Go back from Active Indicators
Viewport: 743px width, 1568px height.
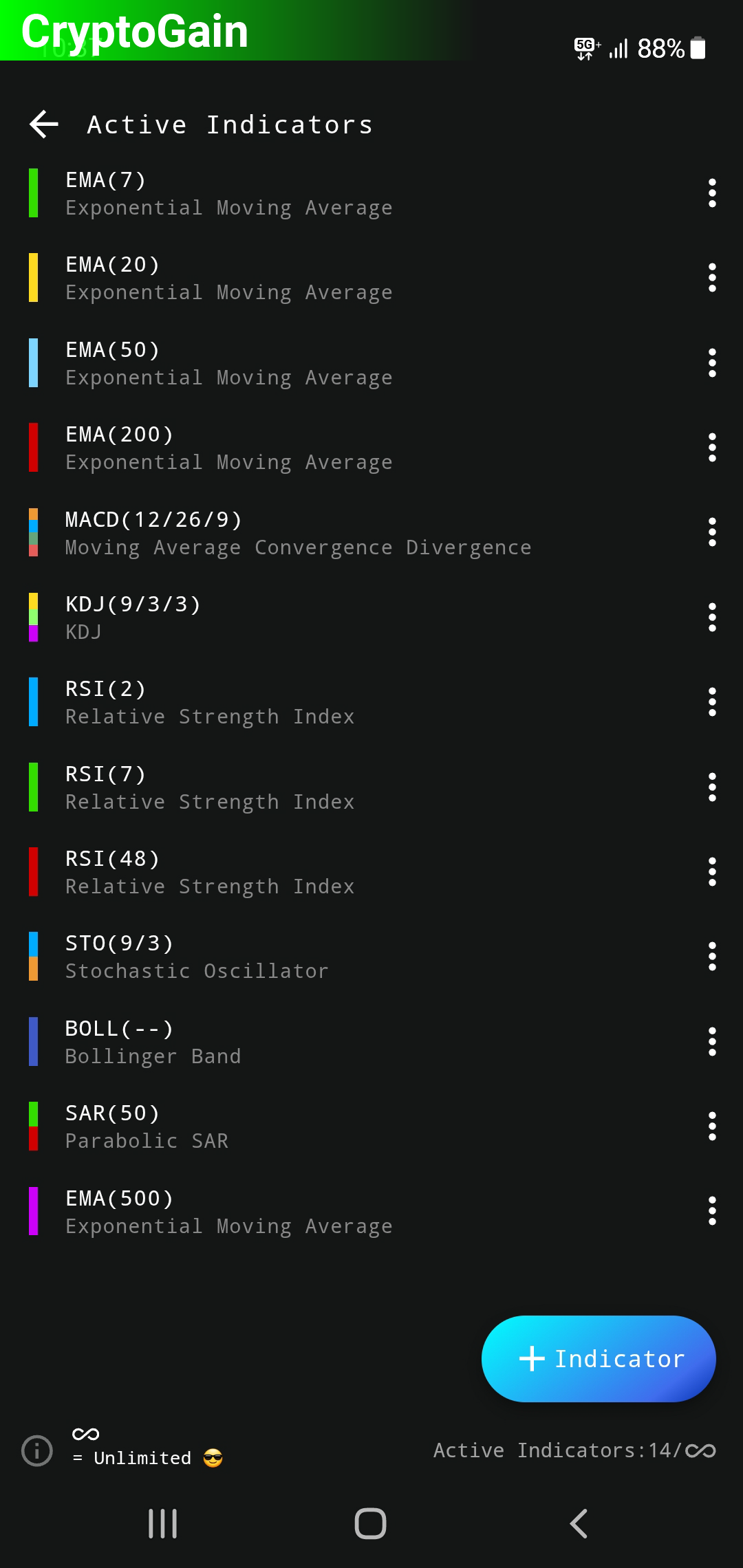(44, 124)
